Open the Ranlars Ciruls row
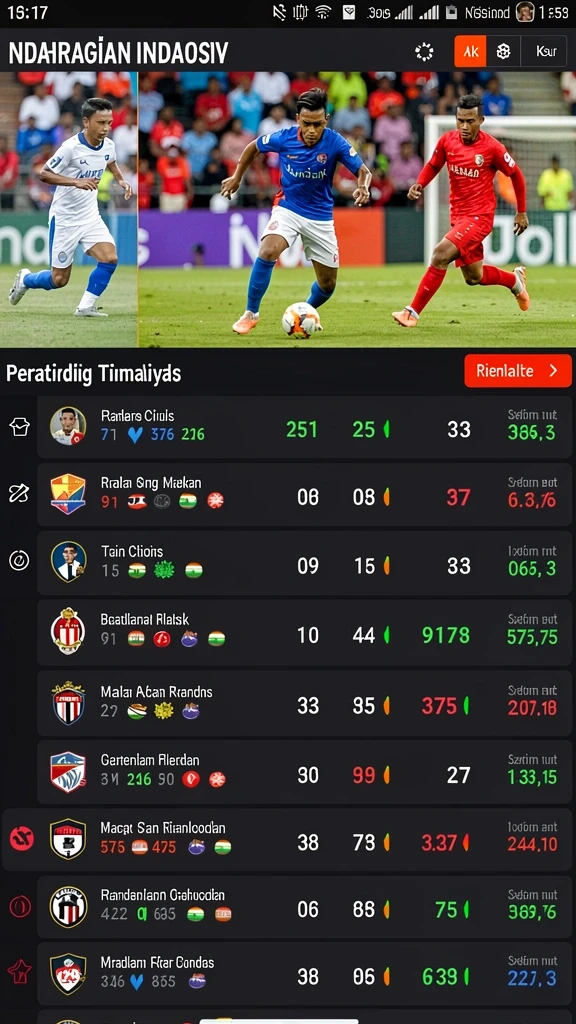This screenshot has height=1024, width=576. coord(304,427)
